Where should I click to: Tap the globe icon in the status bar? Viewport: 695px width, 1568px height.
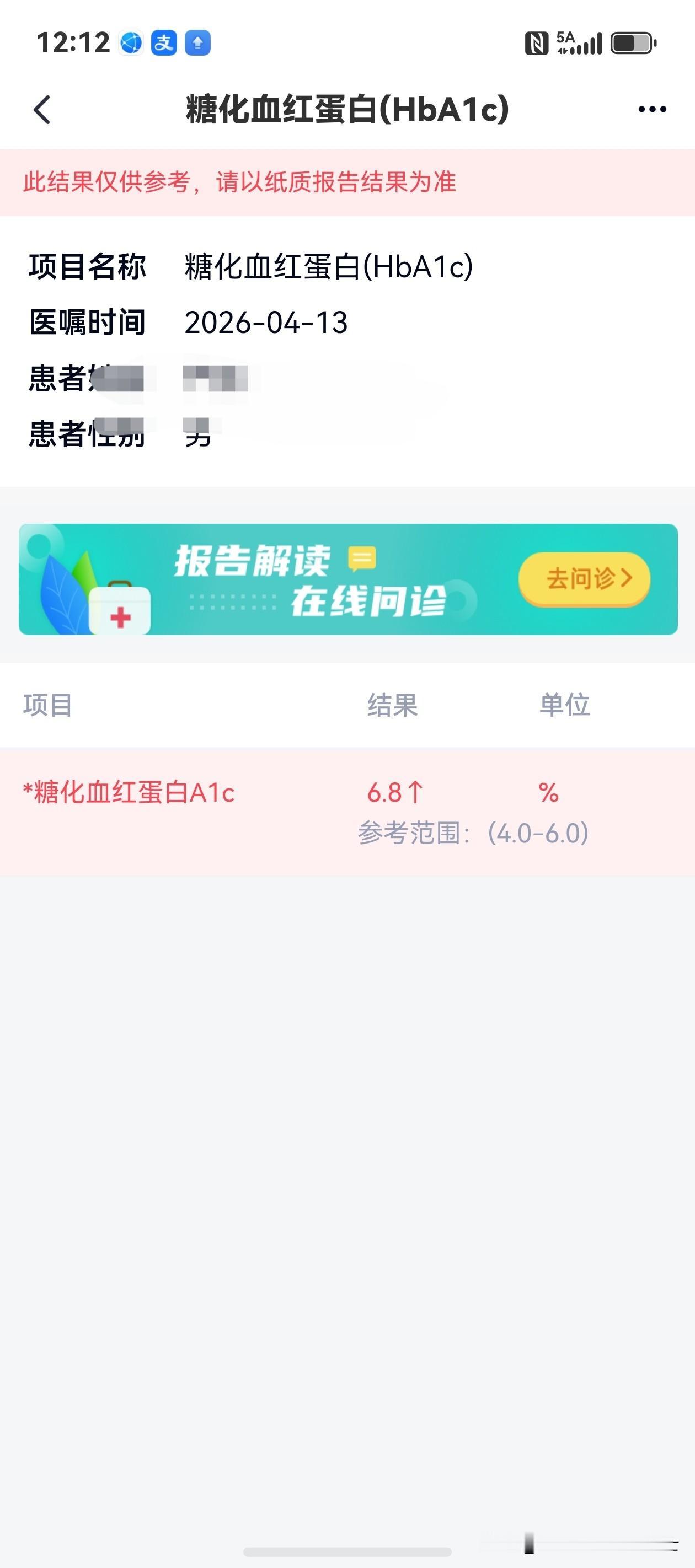tap(130, 43)
